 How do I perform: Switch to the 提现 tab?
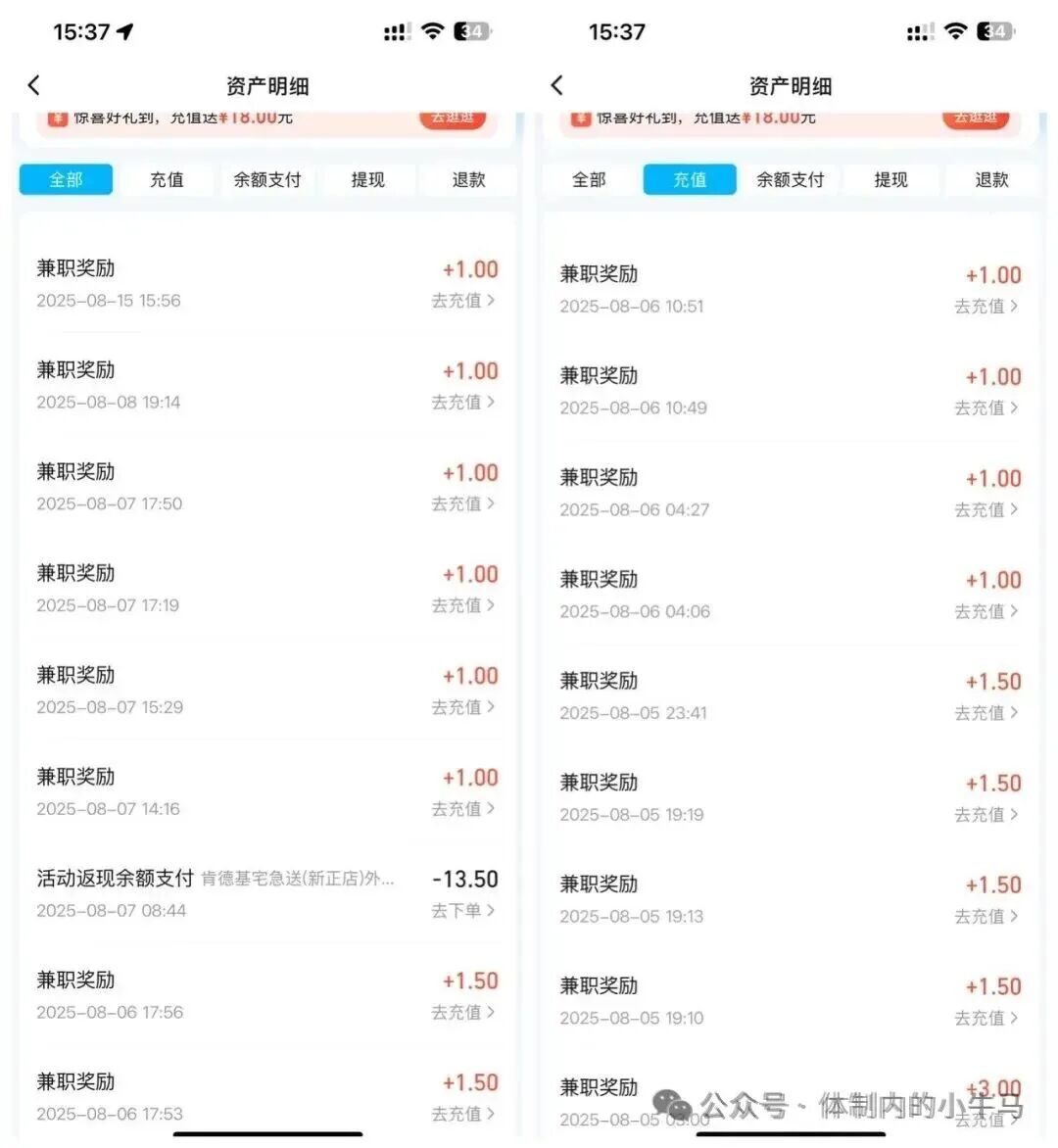369,179
